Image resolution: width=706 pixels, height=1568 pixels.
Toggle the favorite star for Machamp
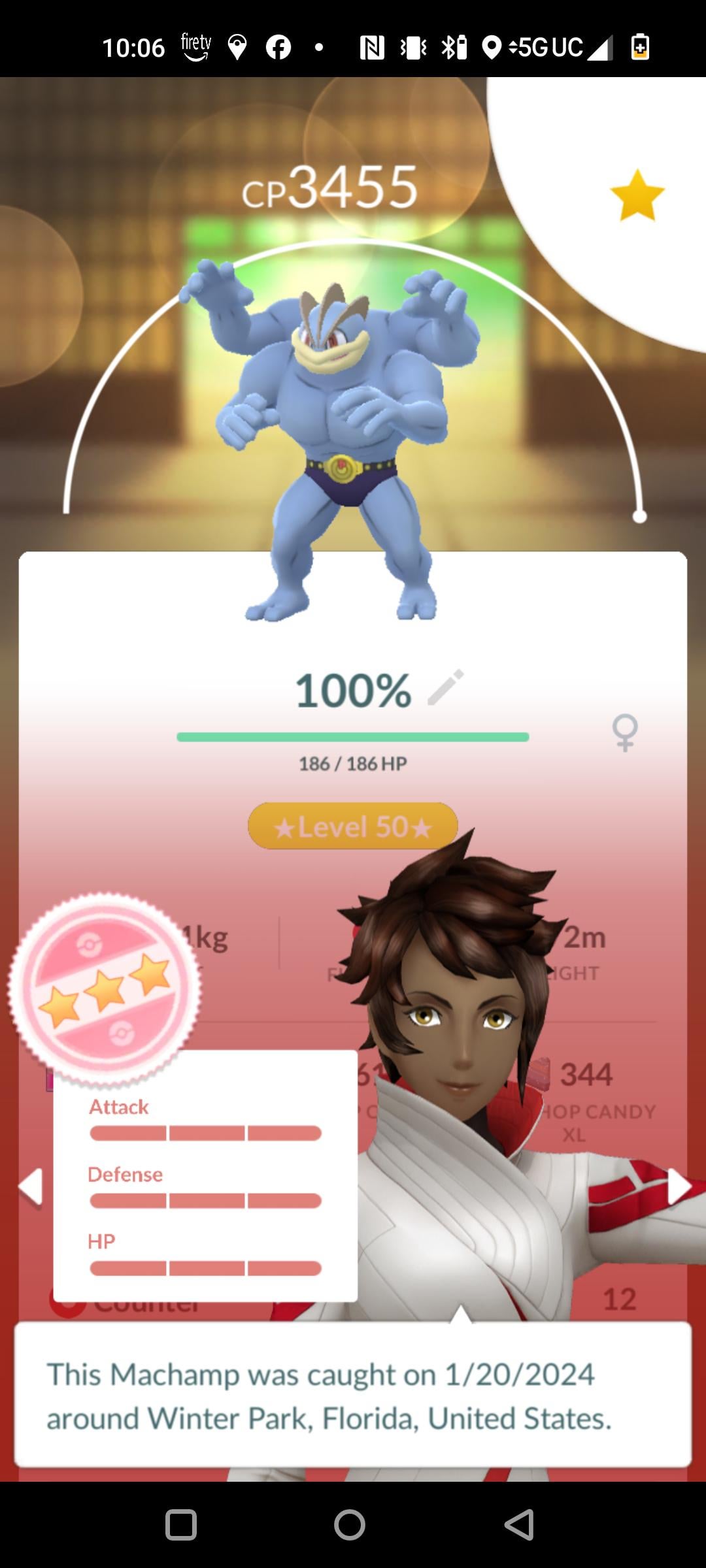637,196
